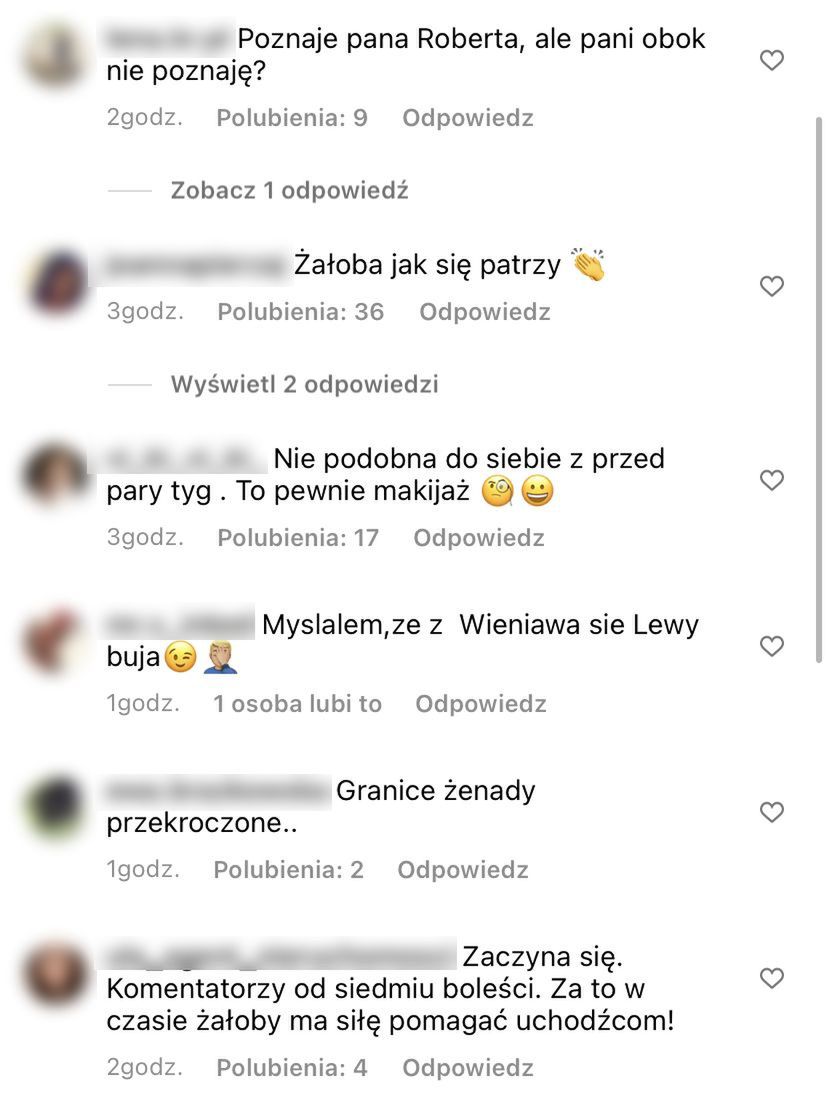Like the 'Myslalem, ze z Wieniawa' comment
The height and width of the screenshot is (1115, 828).
tap(771, 647)
